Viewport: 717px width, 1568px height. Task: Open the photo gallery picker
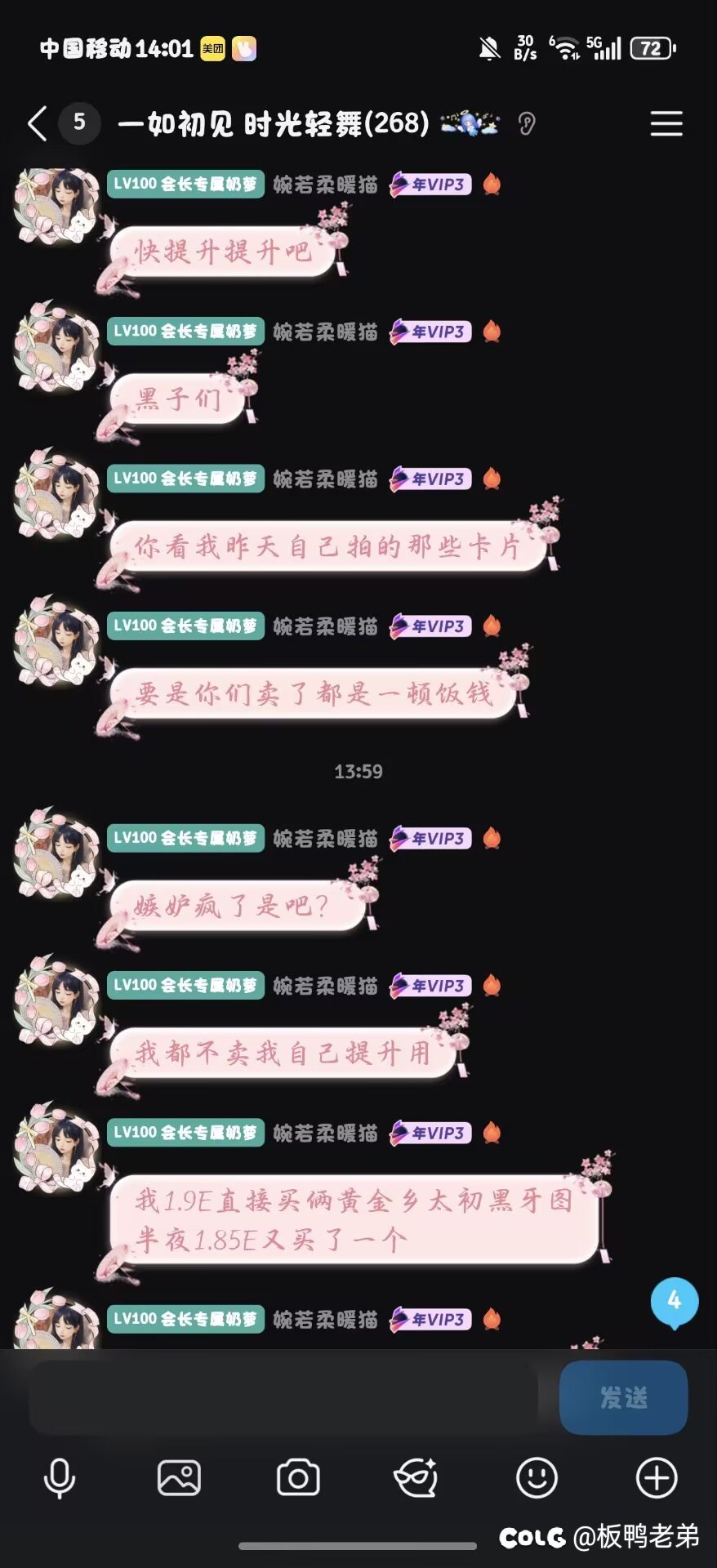pyautogui.click(x=179, y=1478)
